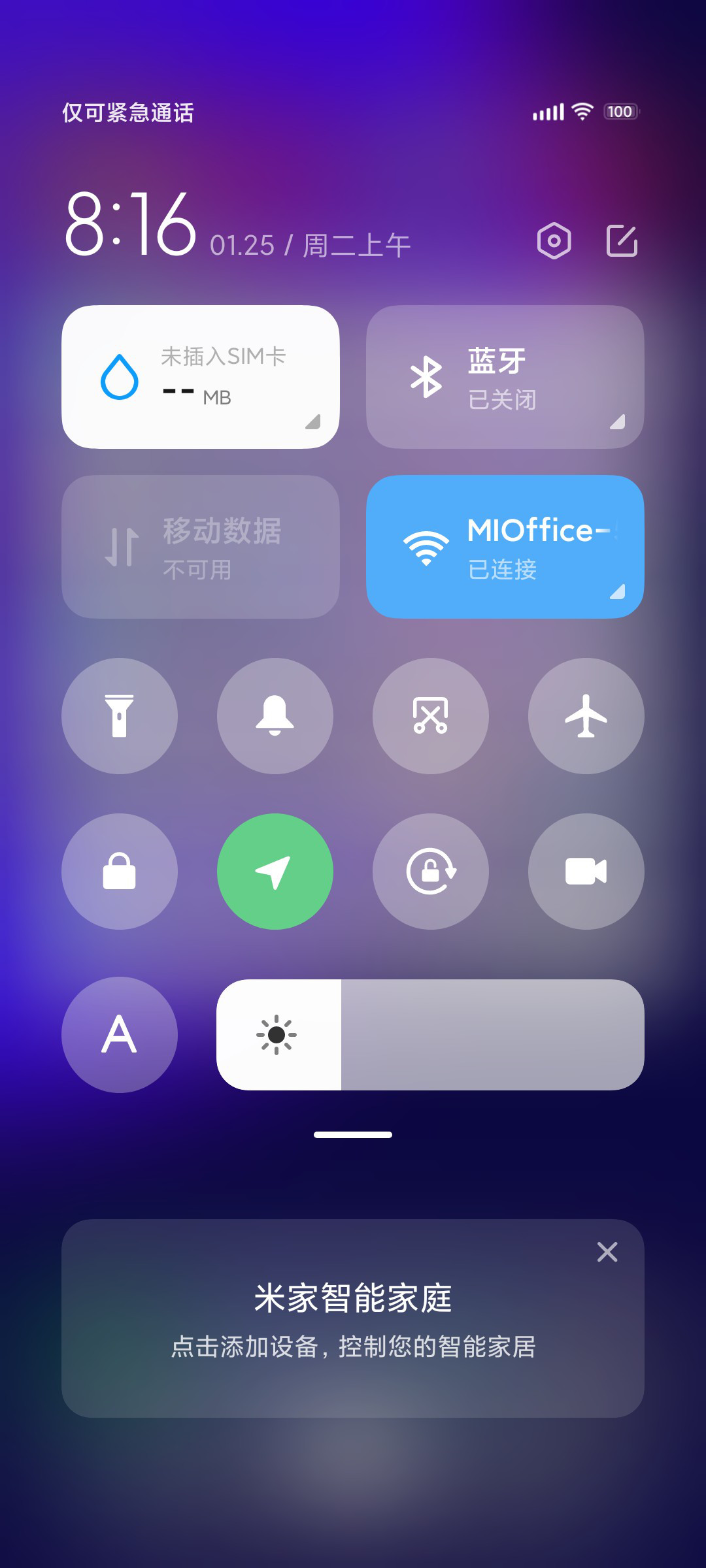Start the screen recorder
The image size is (706, 1568).
(586, 872)
